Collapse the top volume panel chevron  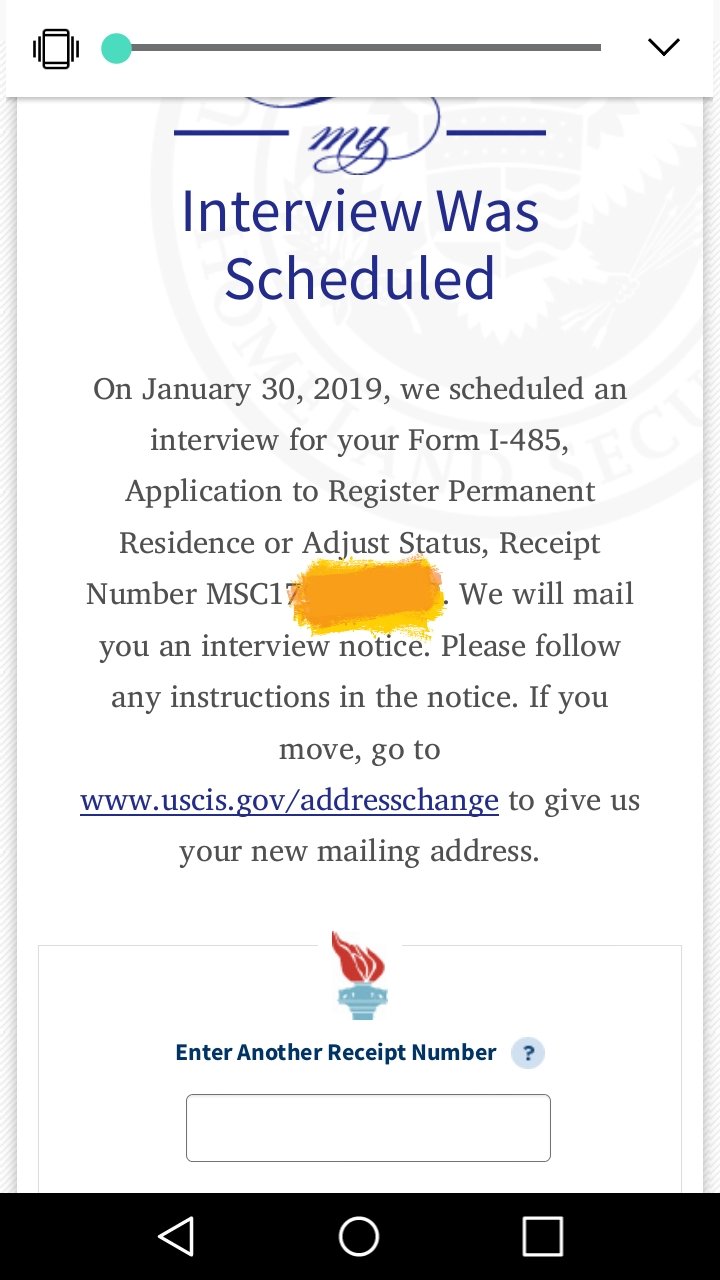(x=664, y=47)
